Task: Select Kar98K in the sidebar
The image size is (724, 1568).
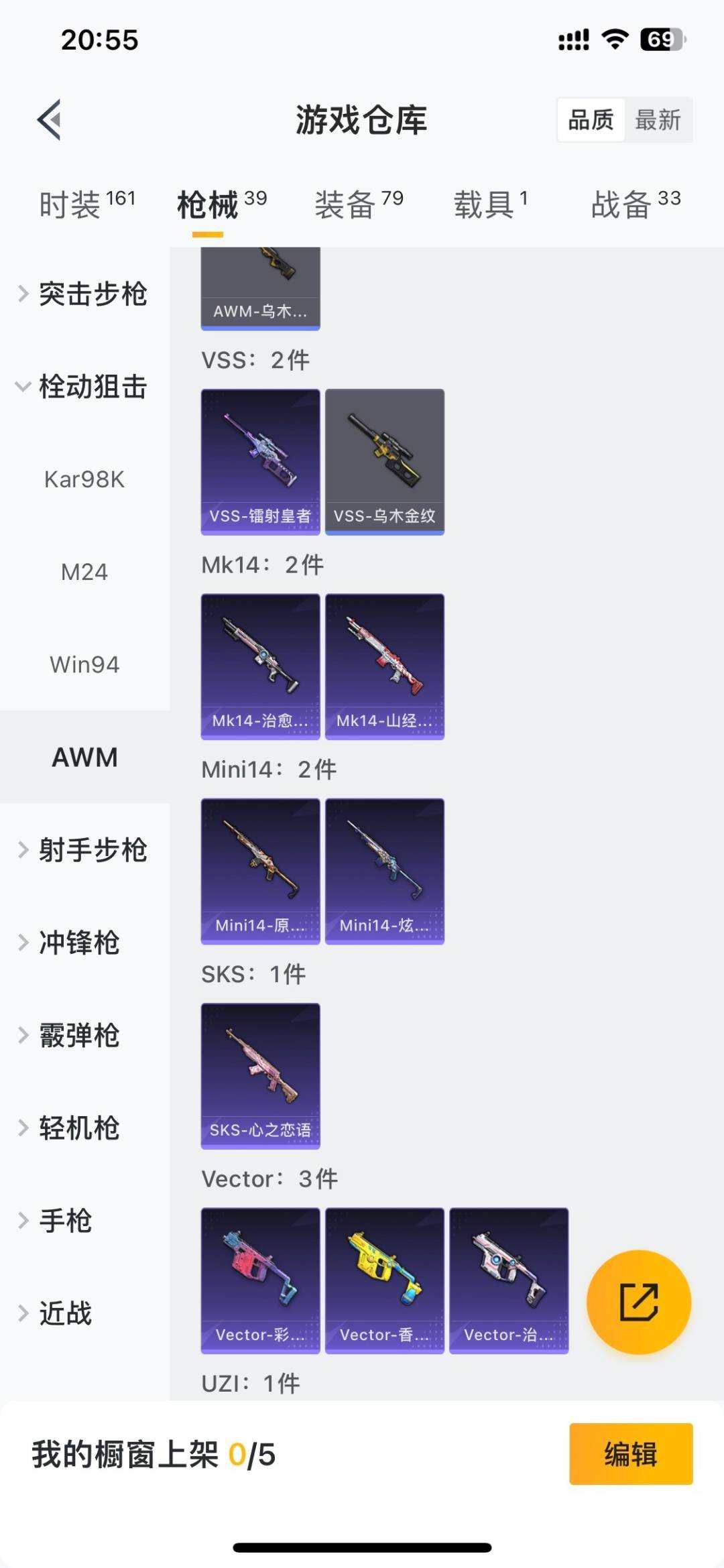Action: 84,479
